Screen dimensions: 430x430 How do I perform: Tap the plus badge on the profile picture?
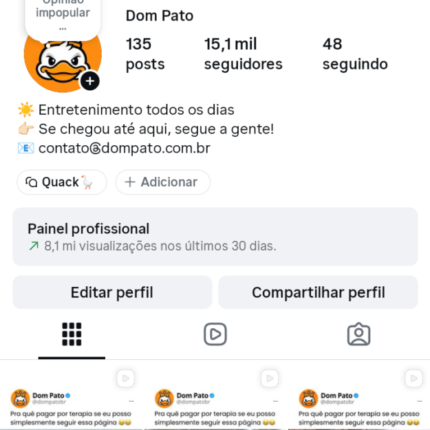click(x=90, y=81)
